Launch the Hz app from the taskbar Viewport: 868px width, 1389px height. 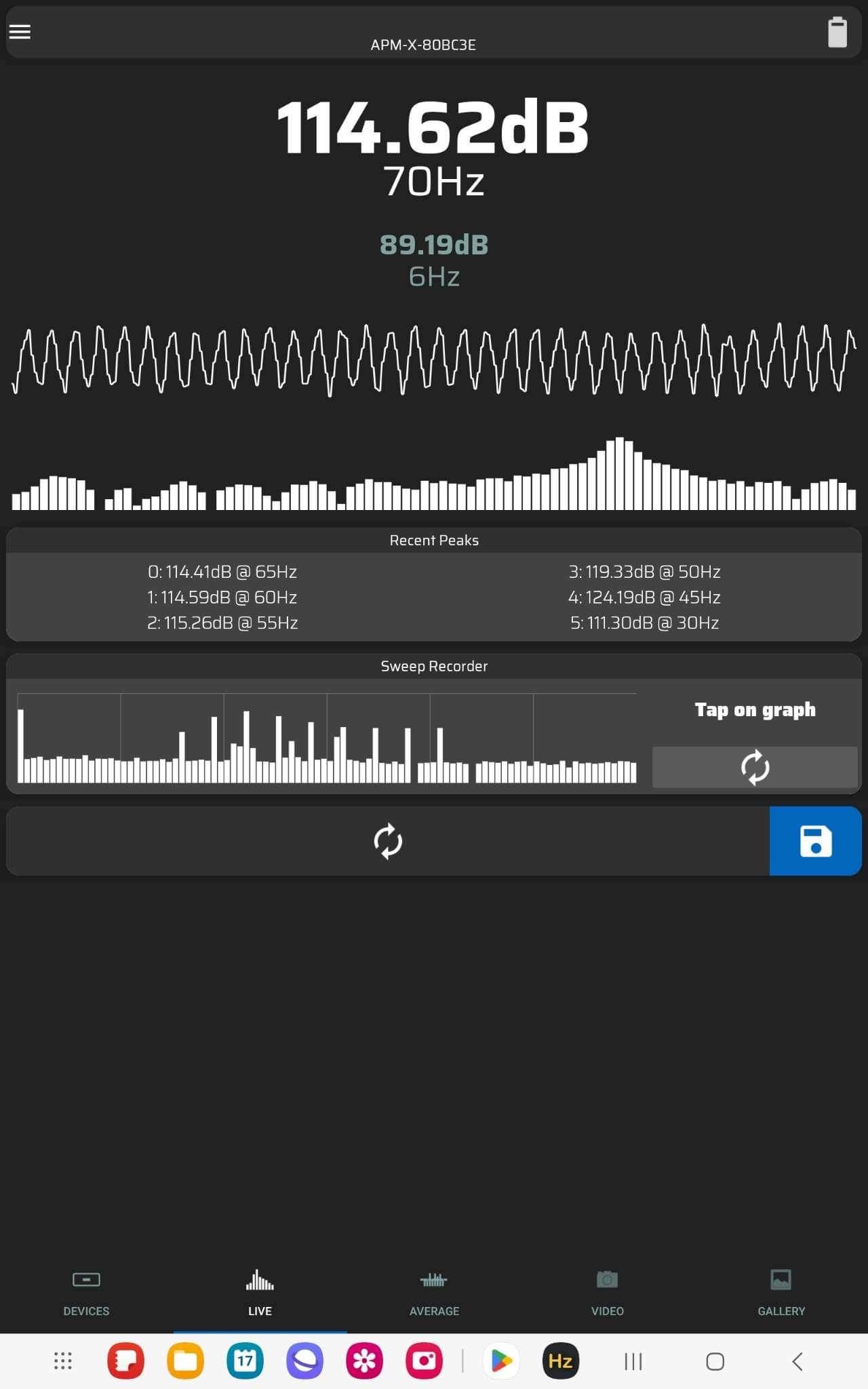561,1361
